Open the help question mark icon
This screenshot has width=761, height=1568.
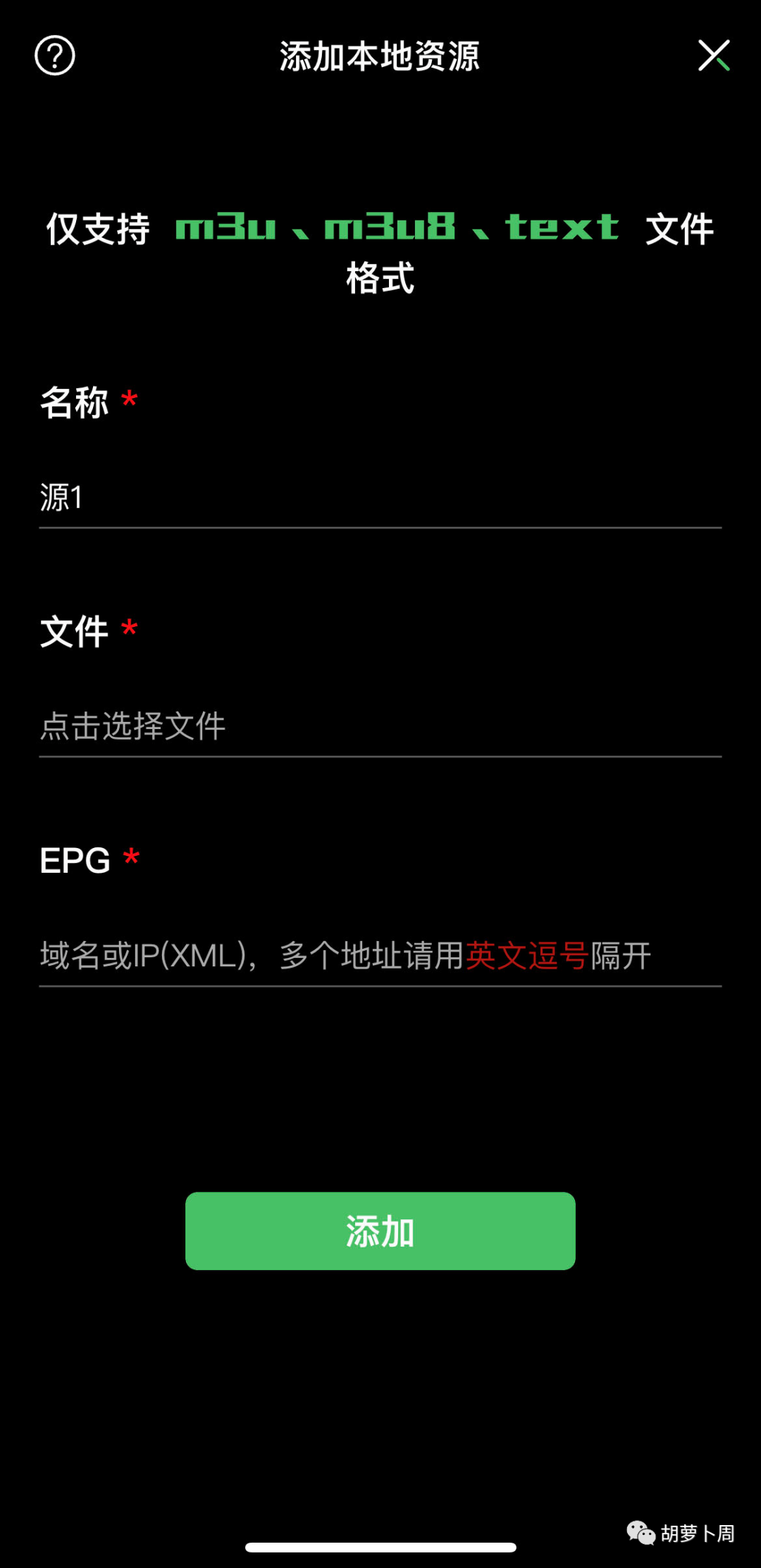coord(55,56)
